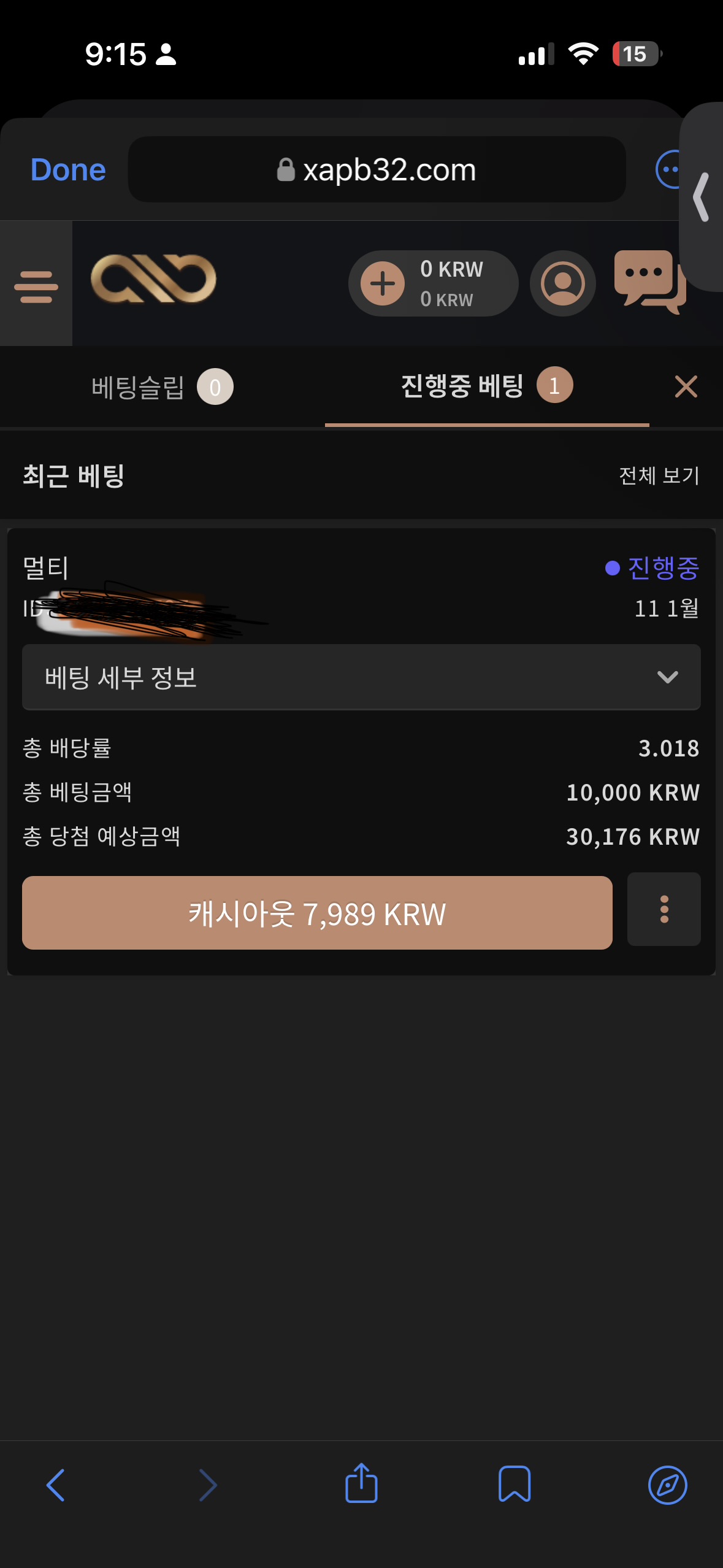Switch to the 베팅슬립 tab

[x=162, y=387]
